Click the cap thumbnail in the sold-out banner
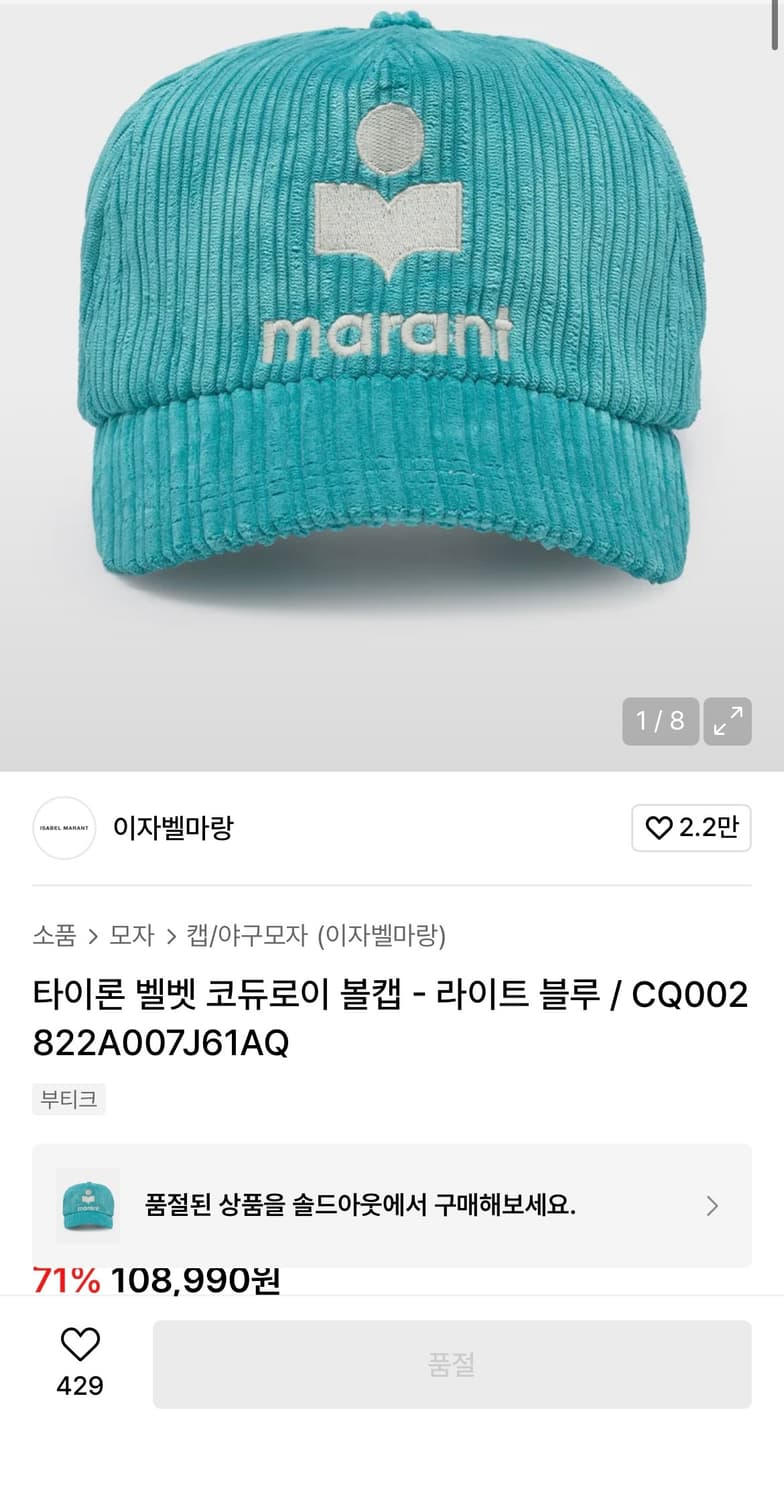Image resolution: width=784 pixels, height=1500 pixels. point(86,1206)
